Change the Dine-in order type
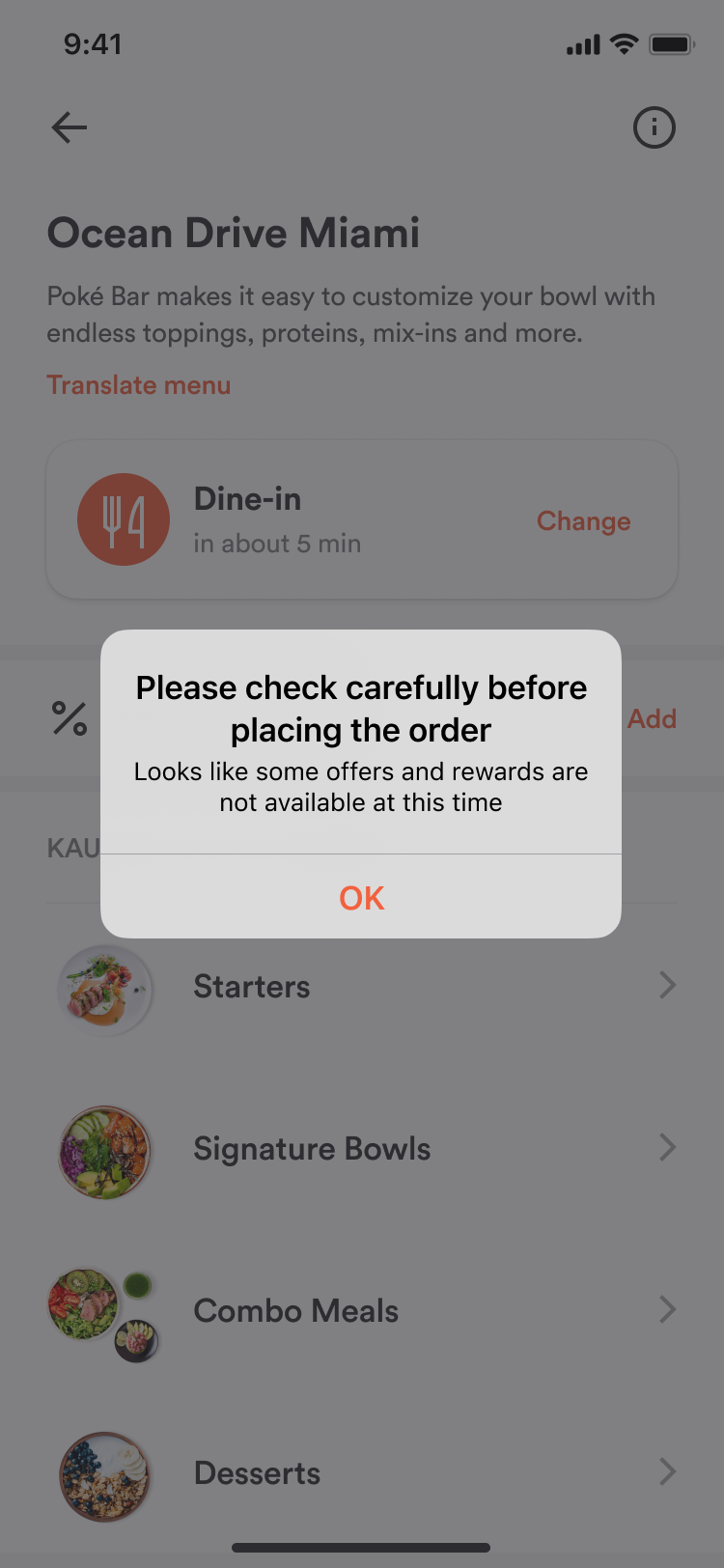The width and height of the screenshot is (724, 1568). [583, 521]
